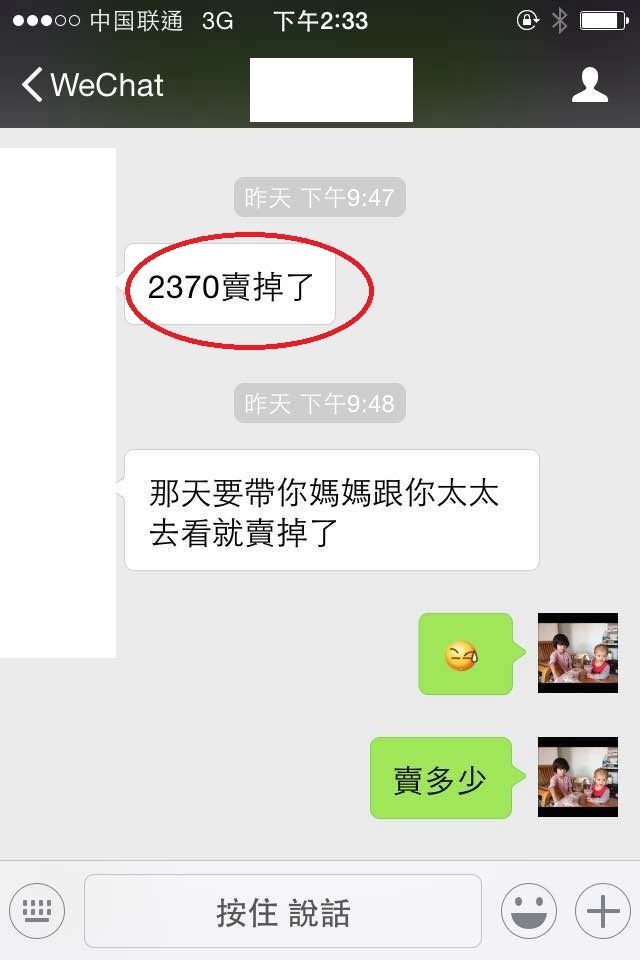Open the plus attachment menu
The width and height of the screenshot is (640, 960).
pos(602,911)
